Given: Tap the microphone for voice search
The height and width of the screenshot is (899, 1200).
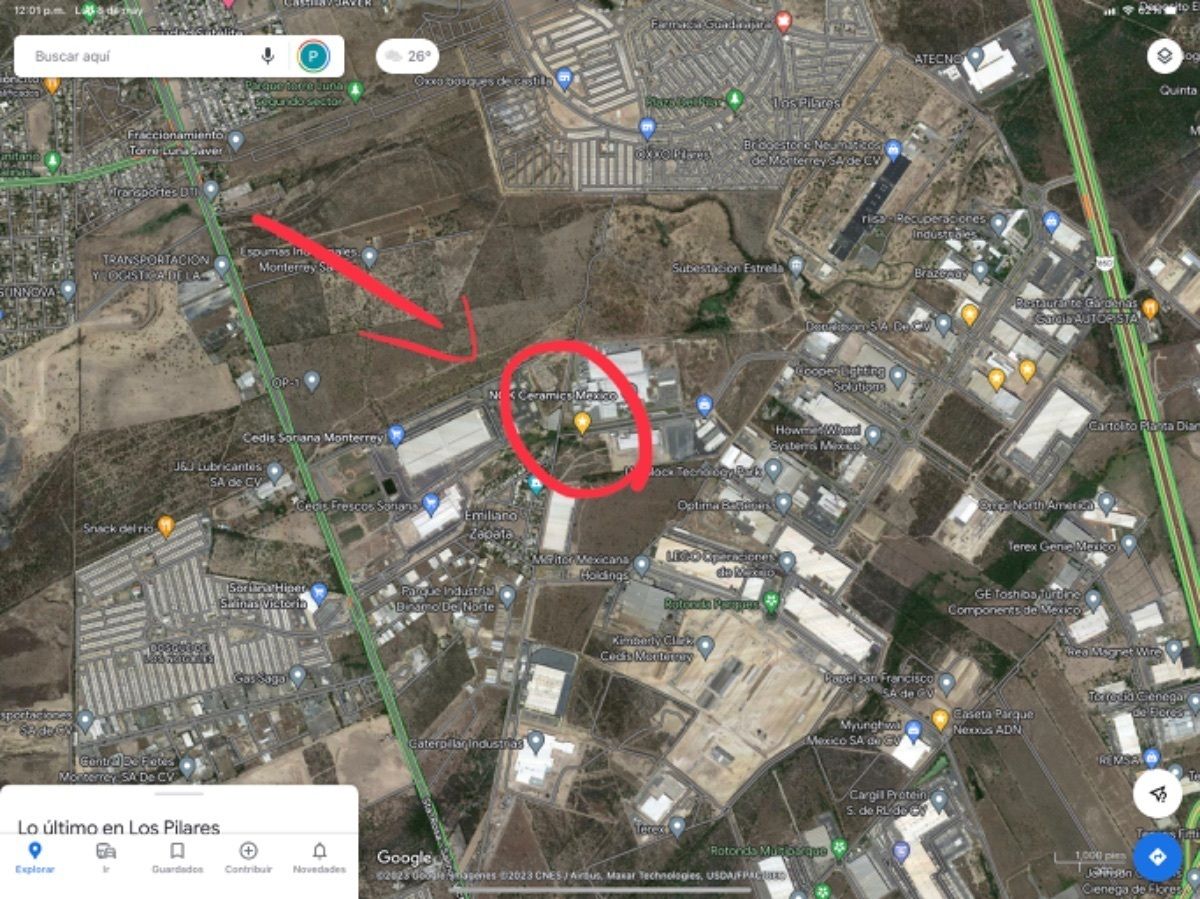Looking at the screenshot, I should [268, 56].
